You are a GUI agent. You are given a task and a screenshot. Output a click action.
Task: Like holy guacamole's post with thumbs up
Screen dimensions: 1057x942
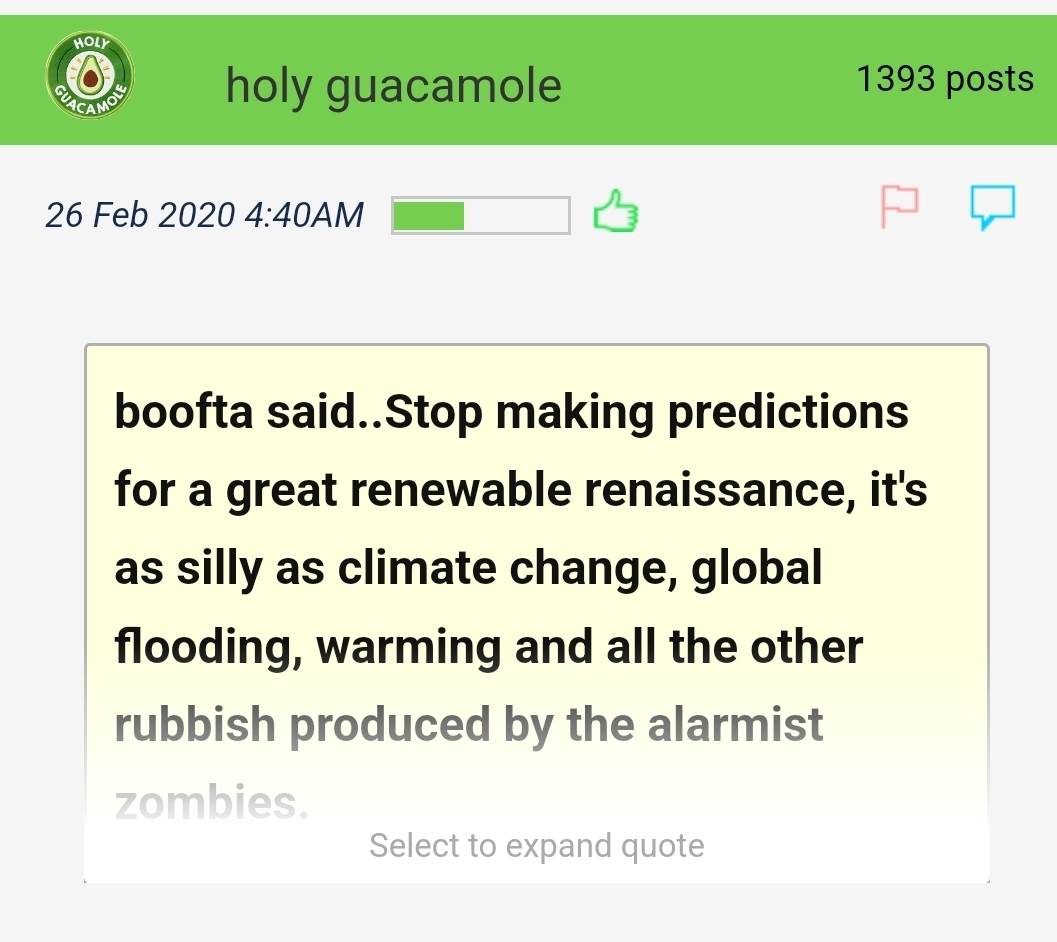[x=616, y=212]
